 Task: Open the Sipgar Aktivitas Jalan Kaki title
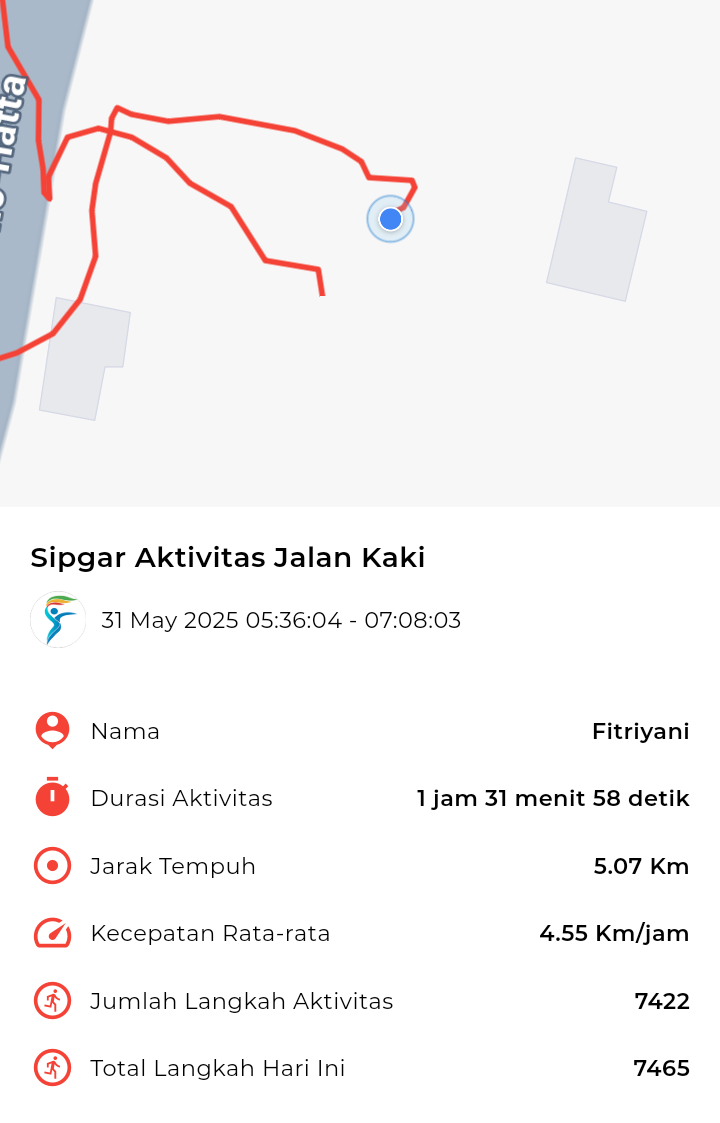[228, 557]
